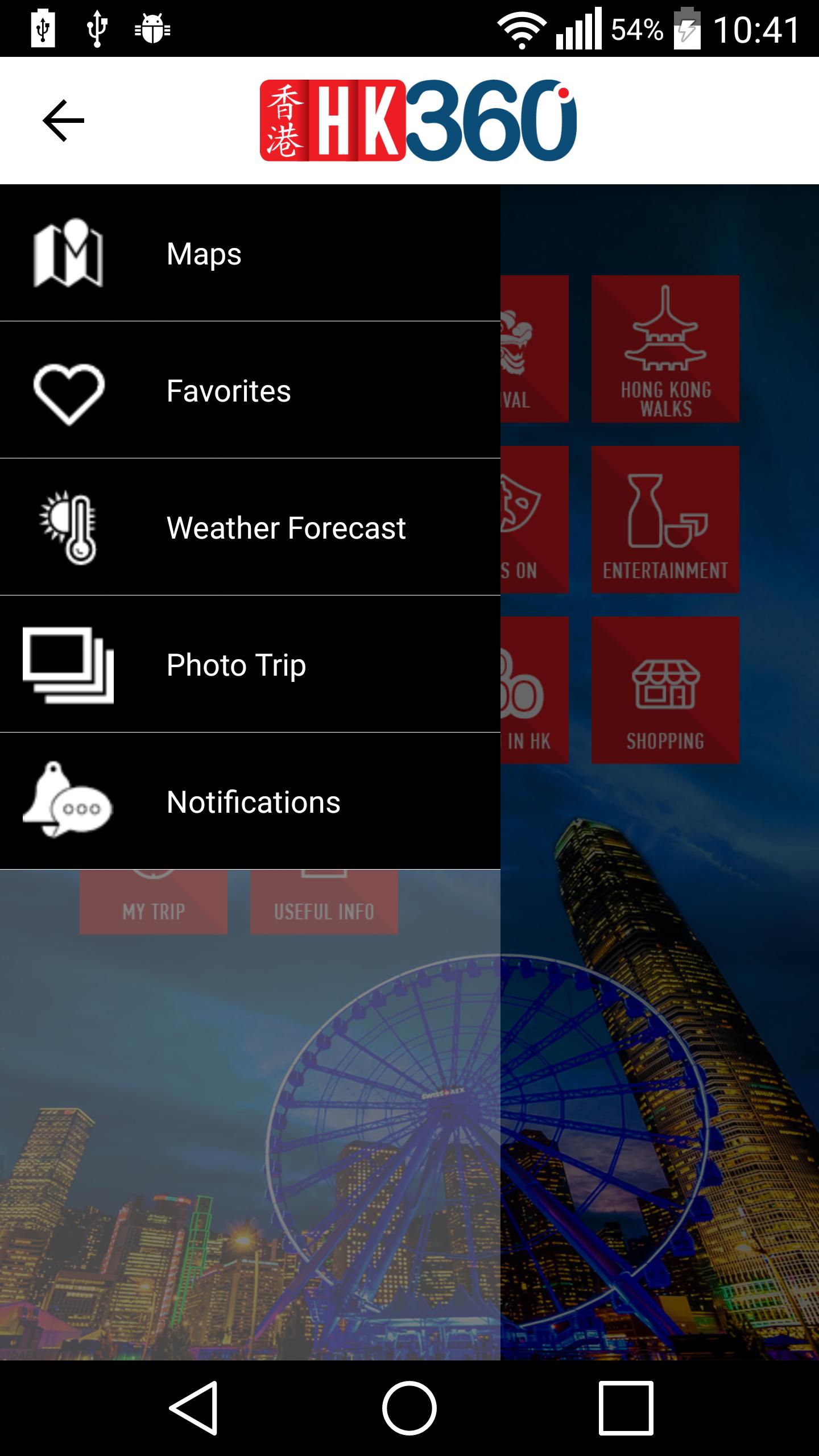Open Maps from the drawer
Image resolution: width=819 pixels, height=1456 pixels.
click(x=250, y=253)
